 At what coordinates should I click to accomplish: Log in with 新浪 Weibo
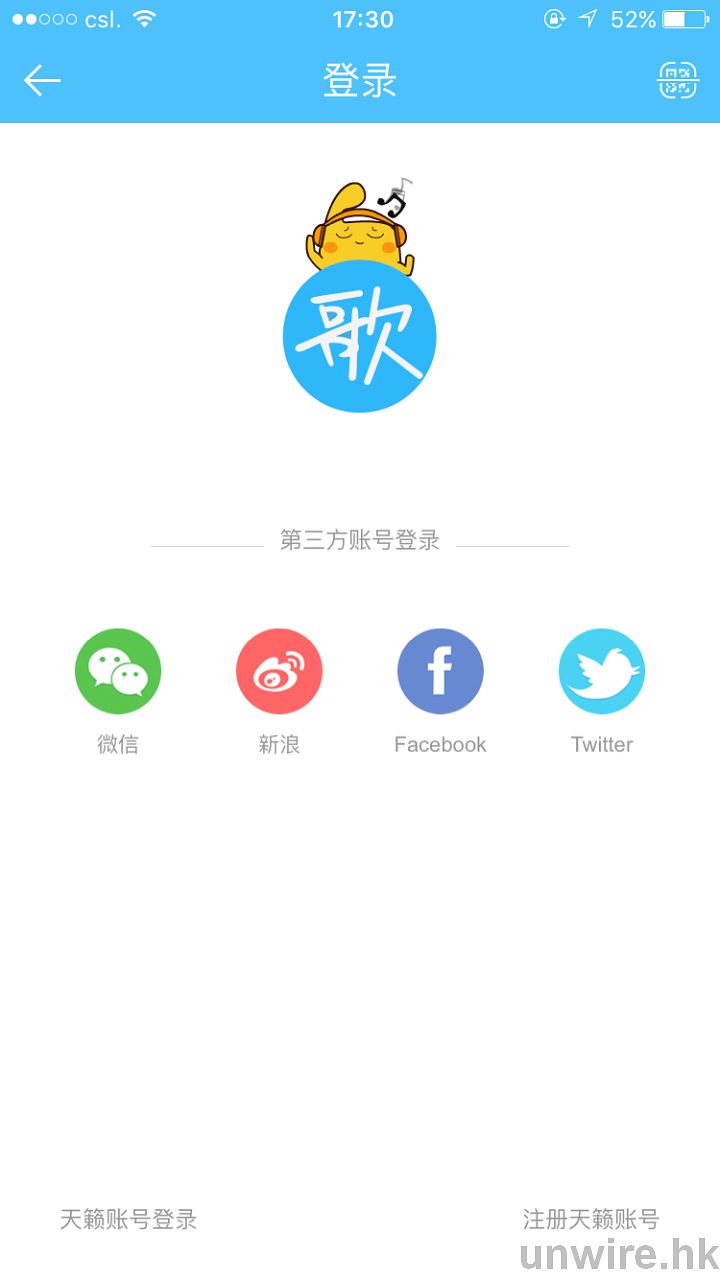point(279,672)
